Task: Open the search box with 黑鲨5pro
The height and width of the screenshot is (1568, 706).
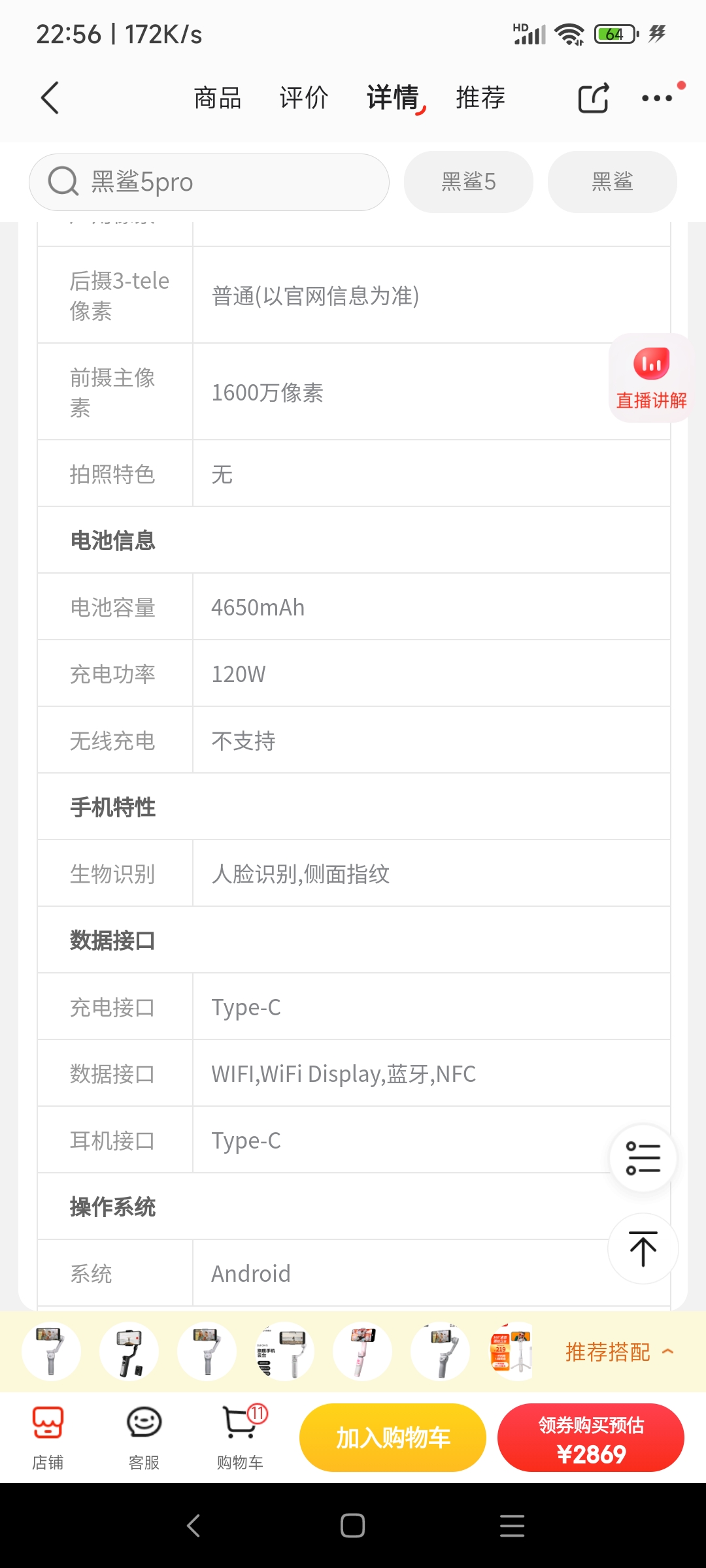Action: [209, 182]
